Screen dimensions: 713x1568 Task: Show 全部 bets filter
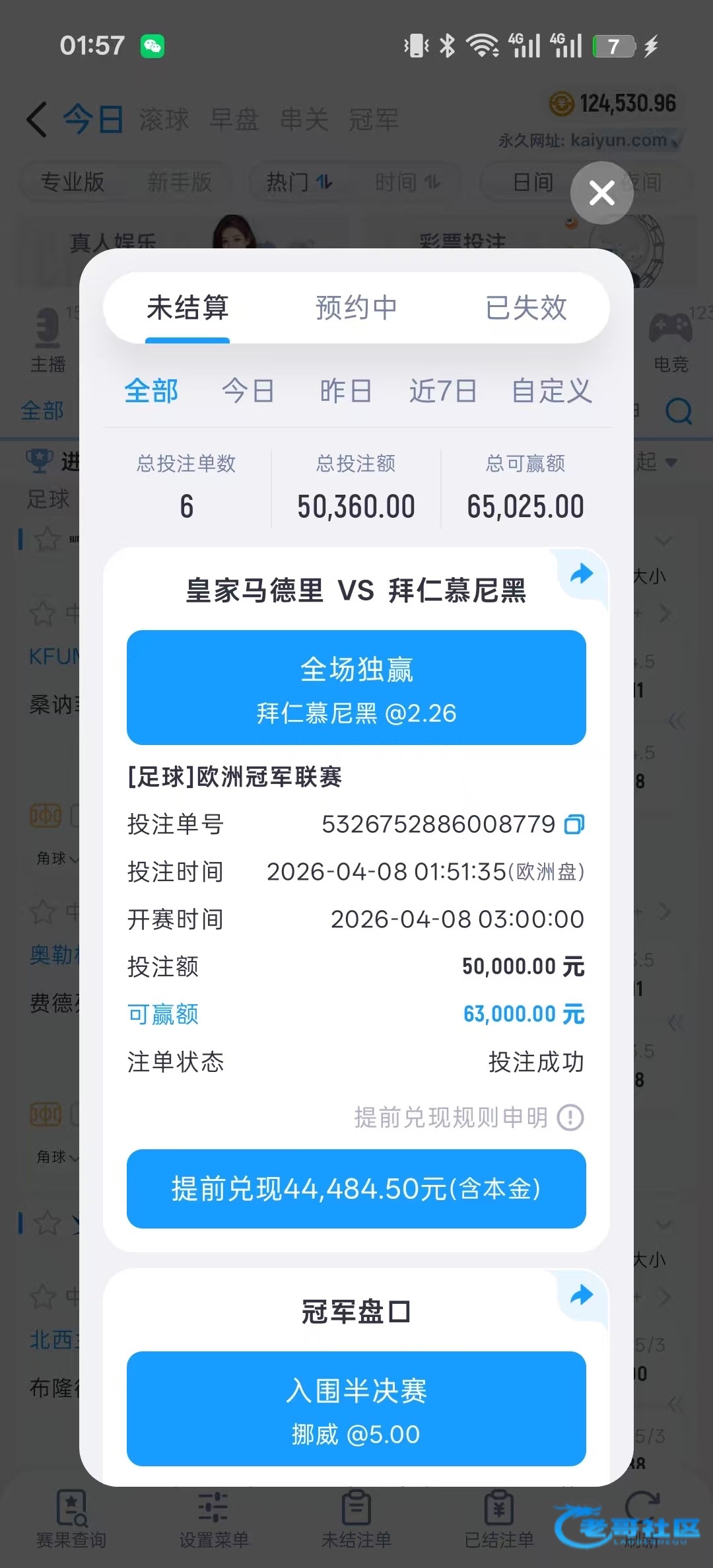pos(151,390)
